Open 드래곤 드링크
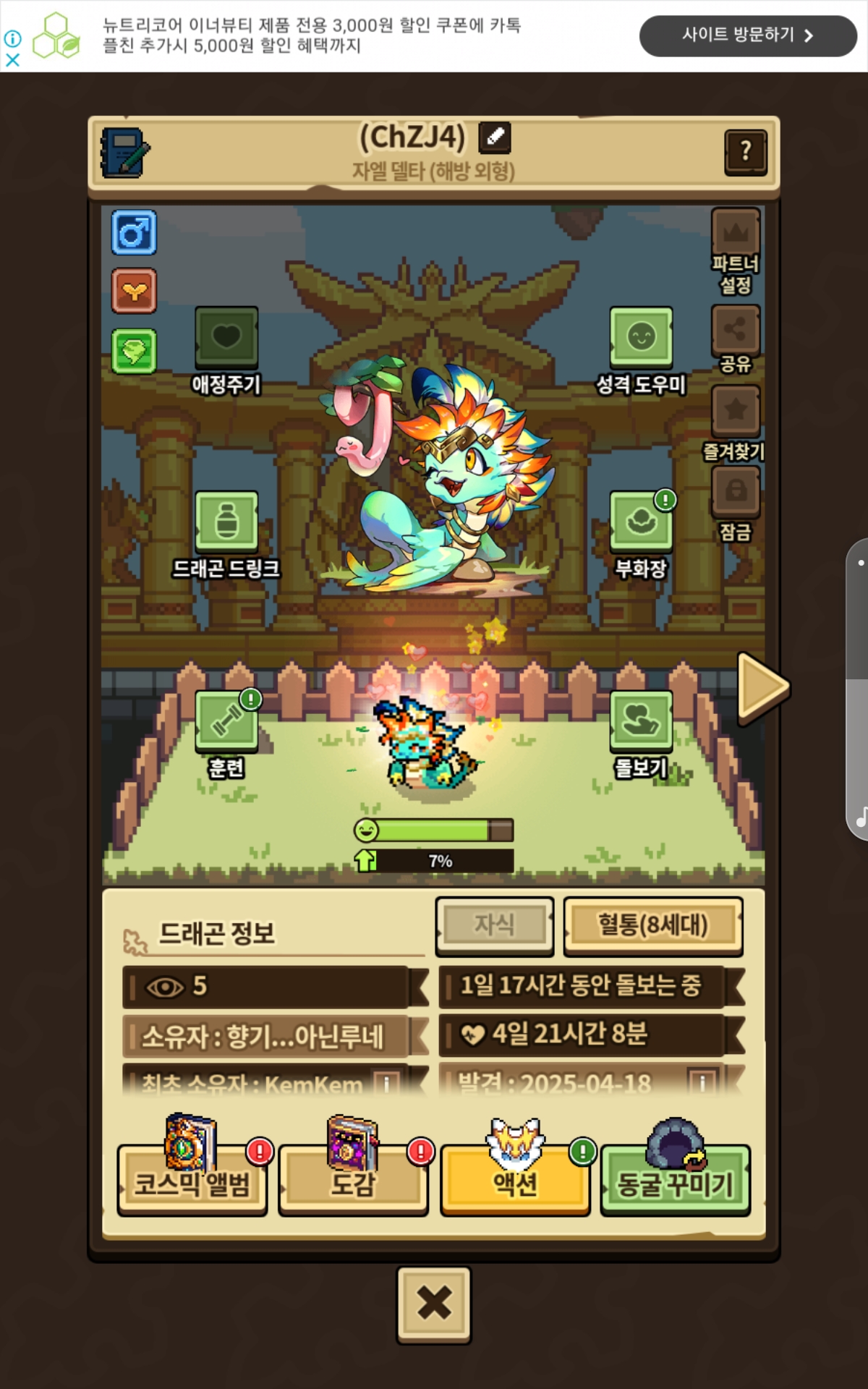This screenshot has height=1389, width=868. [x=226, y=522]
